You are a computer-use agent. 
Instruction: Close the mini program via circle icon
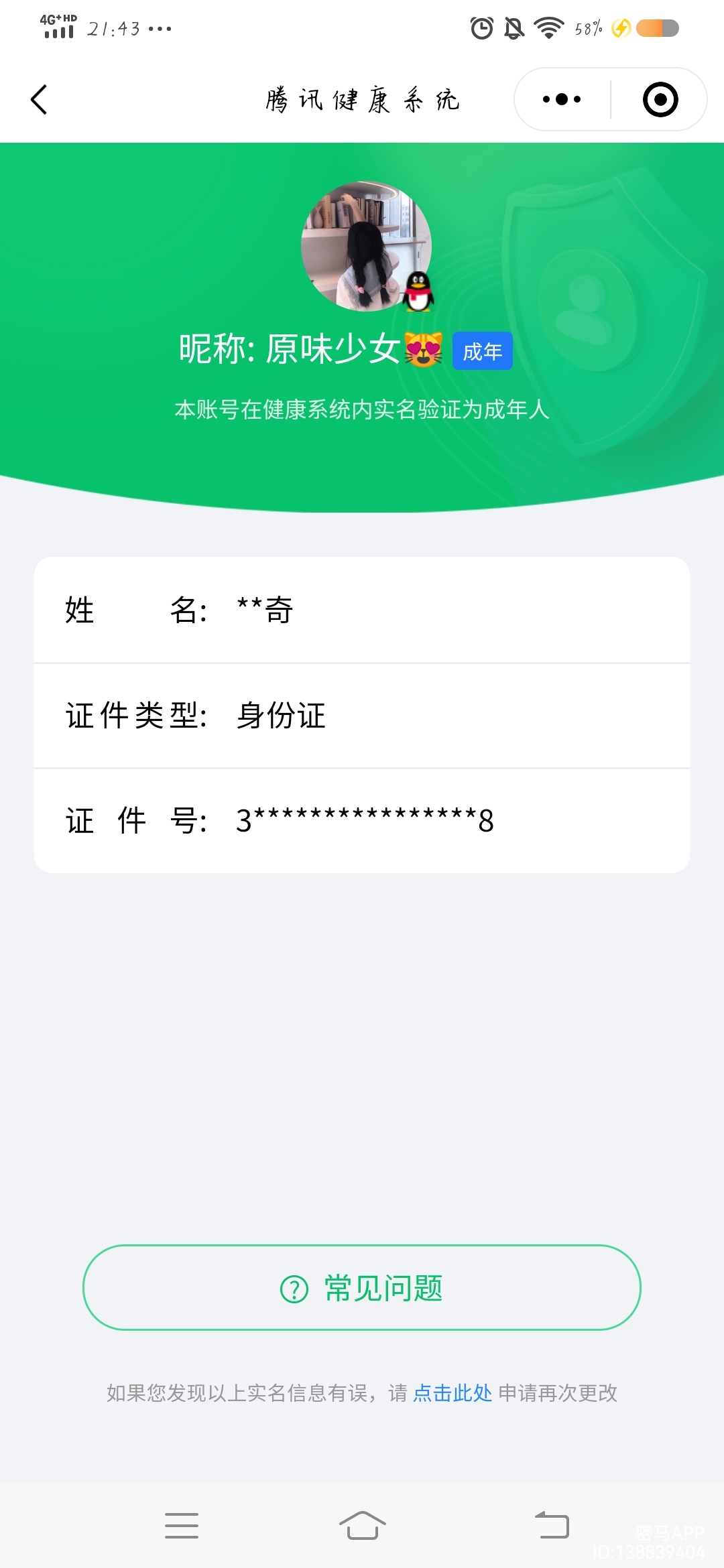660,100
